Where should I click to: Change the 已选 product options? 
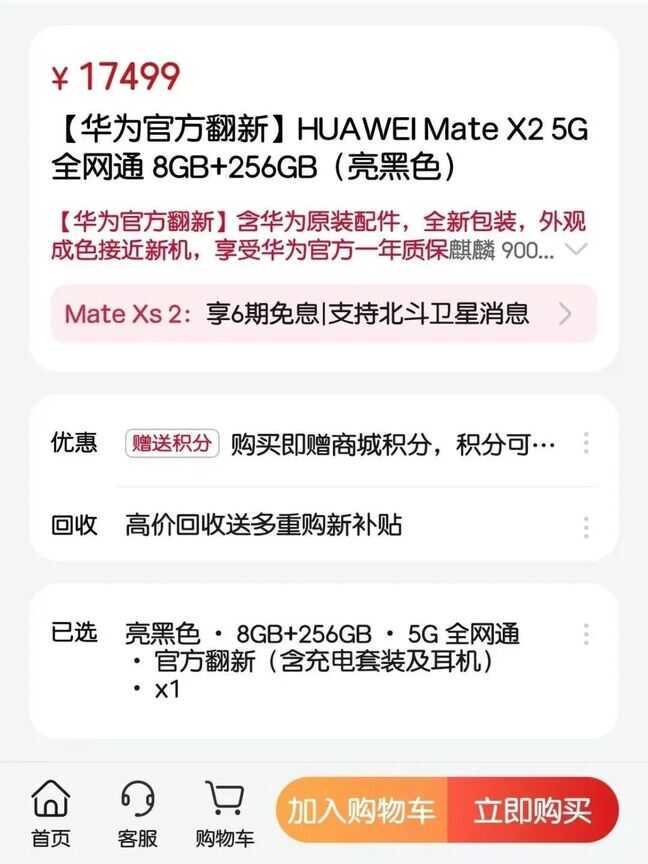[585, 634]
